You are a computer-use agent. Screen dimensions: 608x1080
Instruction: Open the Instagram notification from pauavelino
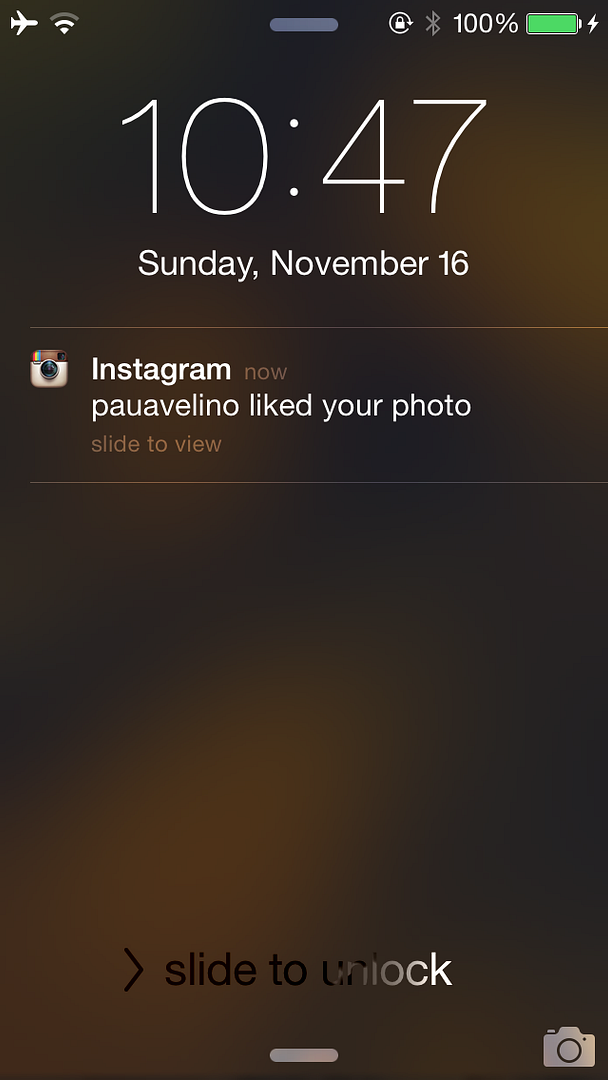281,406
